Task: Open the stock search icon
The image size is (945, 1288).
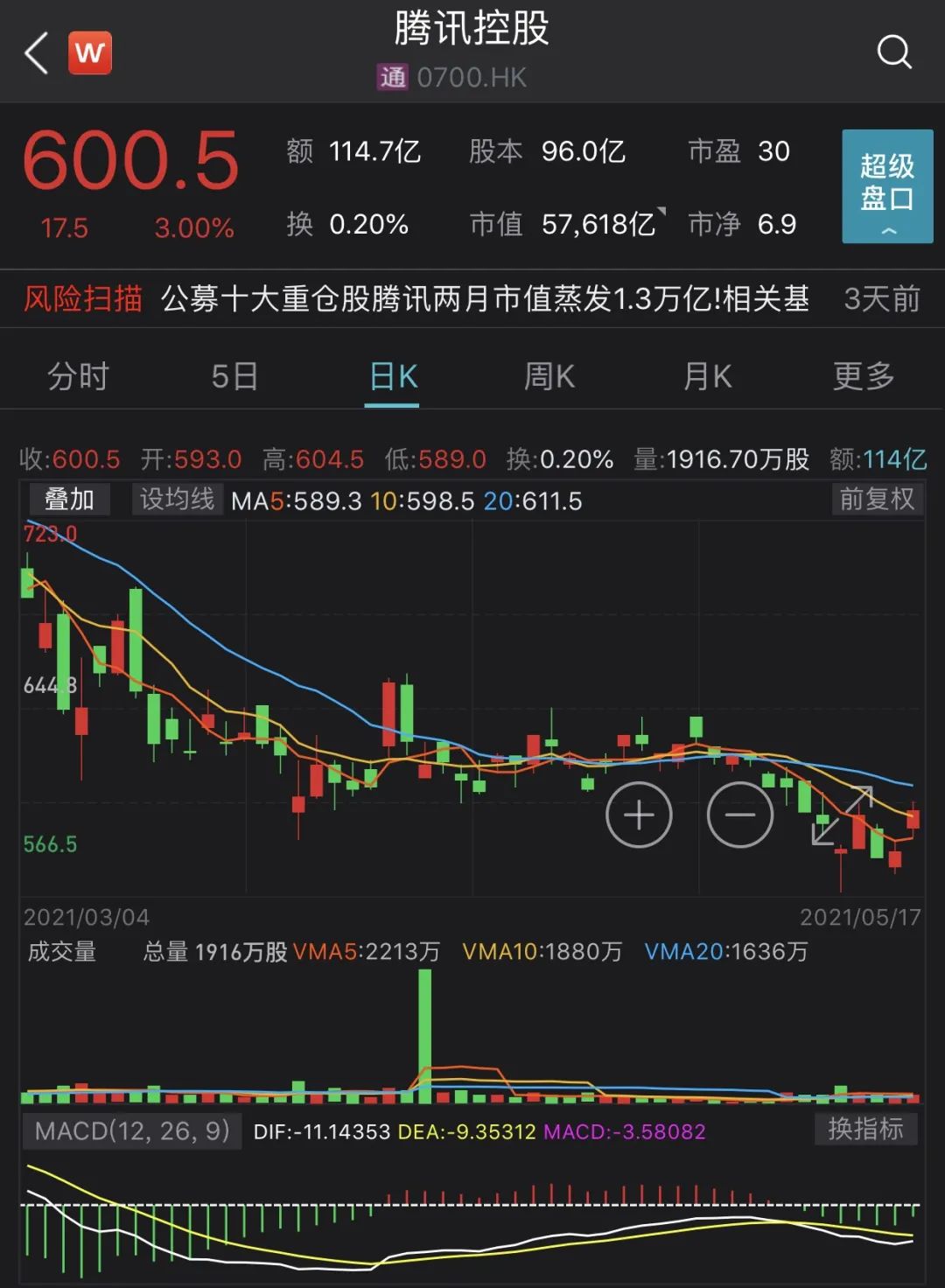Action: (x=893, y=52)
